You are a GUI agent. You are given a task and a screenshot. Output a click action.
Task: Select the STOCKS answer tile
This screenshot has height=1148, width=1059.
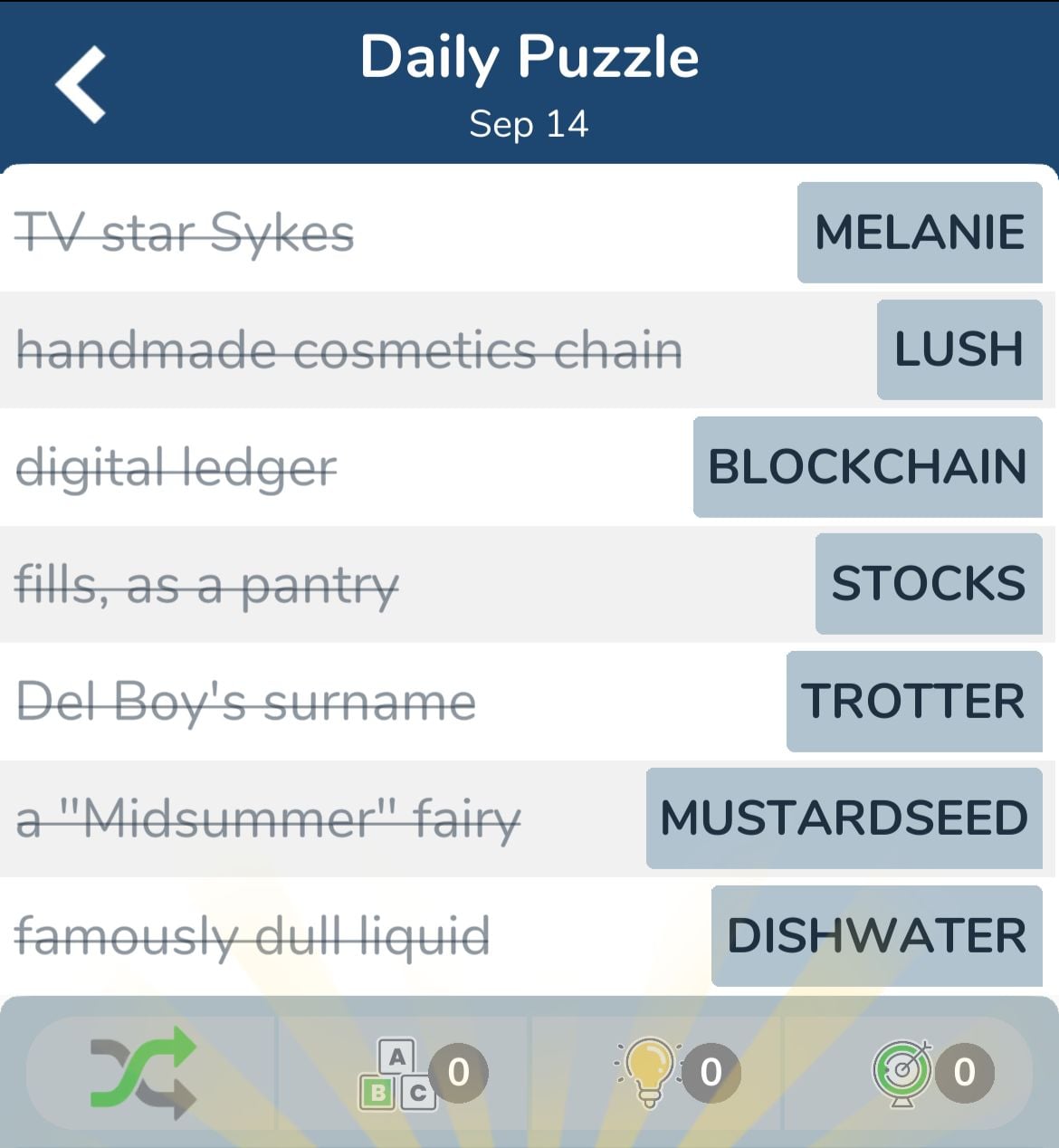click(928, 584)
